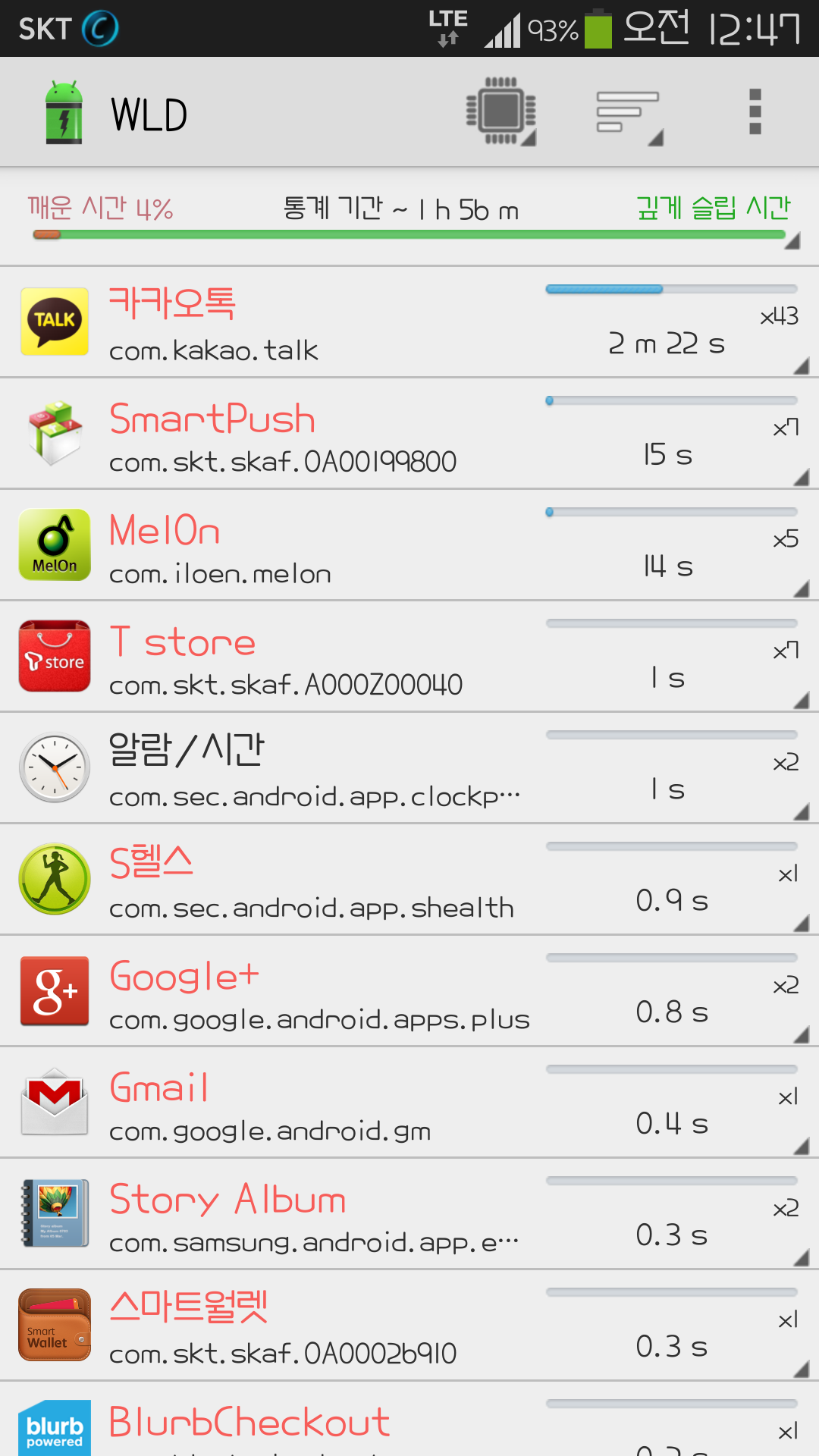Open the overflow menu
This screenshot has width=819, height=1456.
(x=755, y=112)
